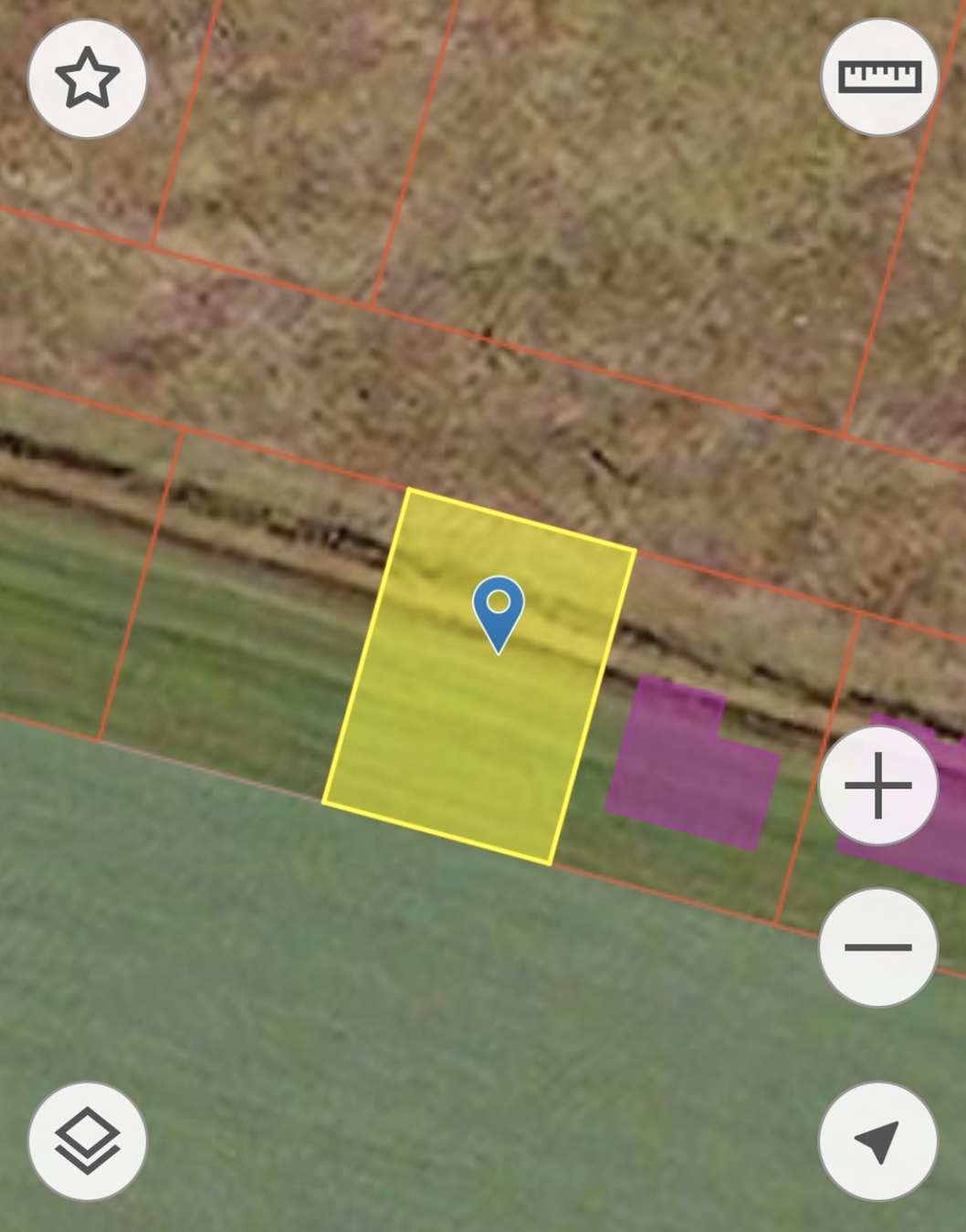Zoom out of the map with minus
The height and width of the screenshot is (1232, 966).
point(878,947)
